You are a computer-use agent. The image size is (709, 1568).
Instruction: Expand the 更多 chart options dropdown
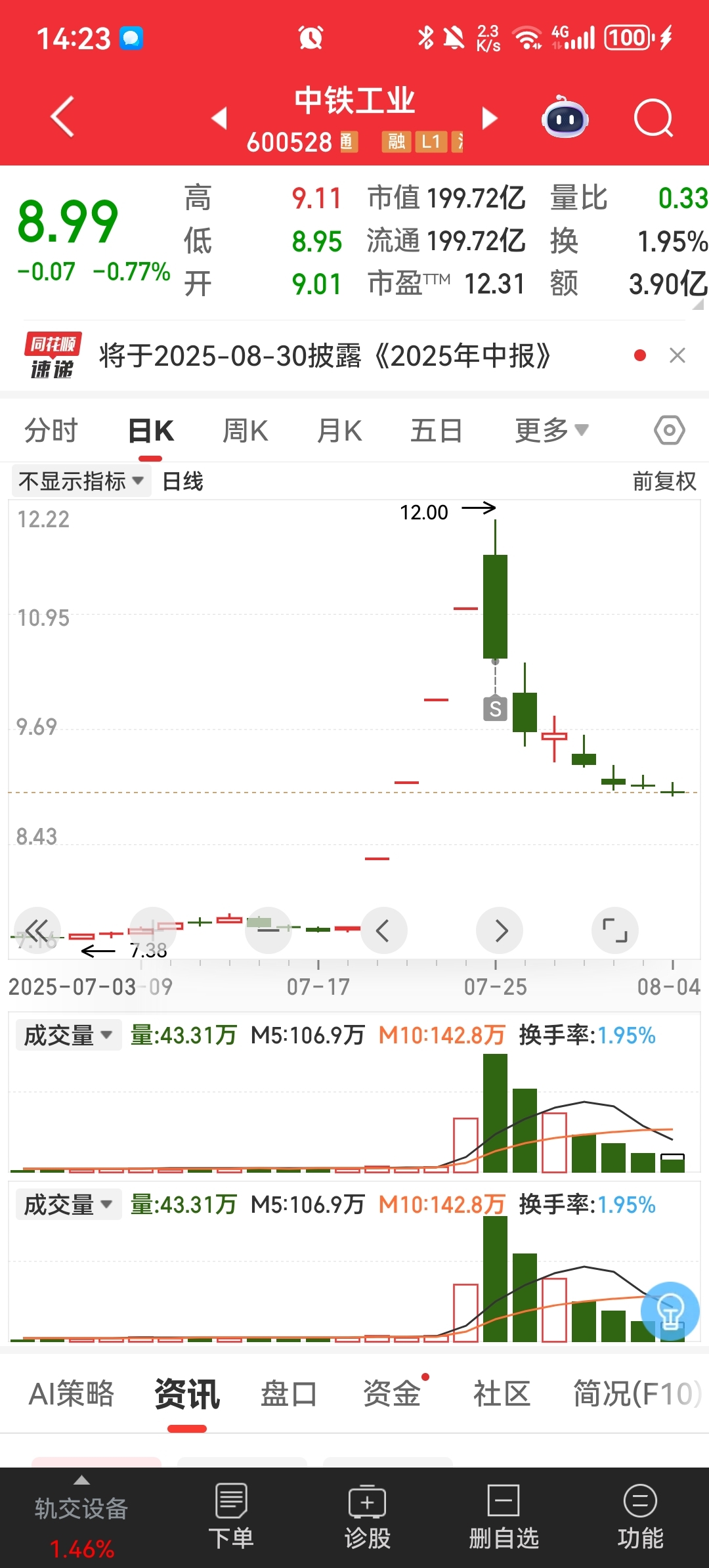[x=551, y=431]
